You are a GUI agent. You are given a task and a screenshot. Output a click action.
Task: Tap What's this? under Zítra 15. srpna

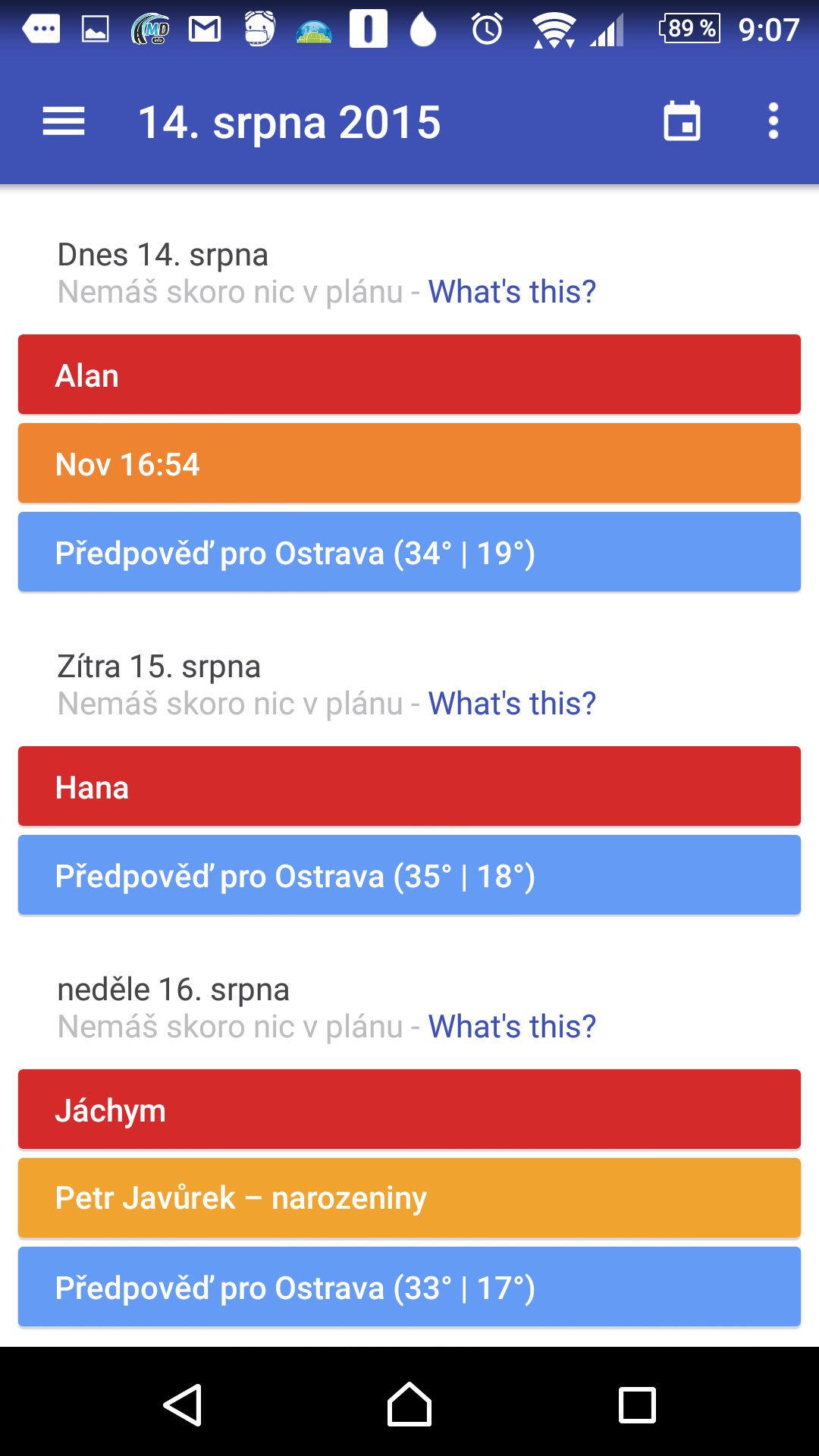512,704
